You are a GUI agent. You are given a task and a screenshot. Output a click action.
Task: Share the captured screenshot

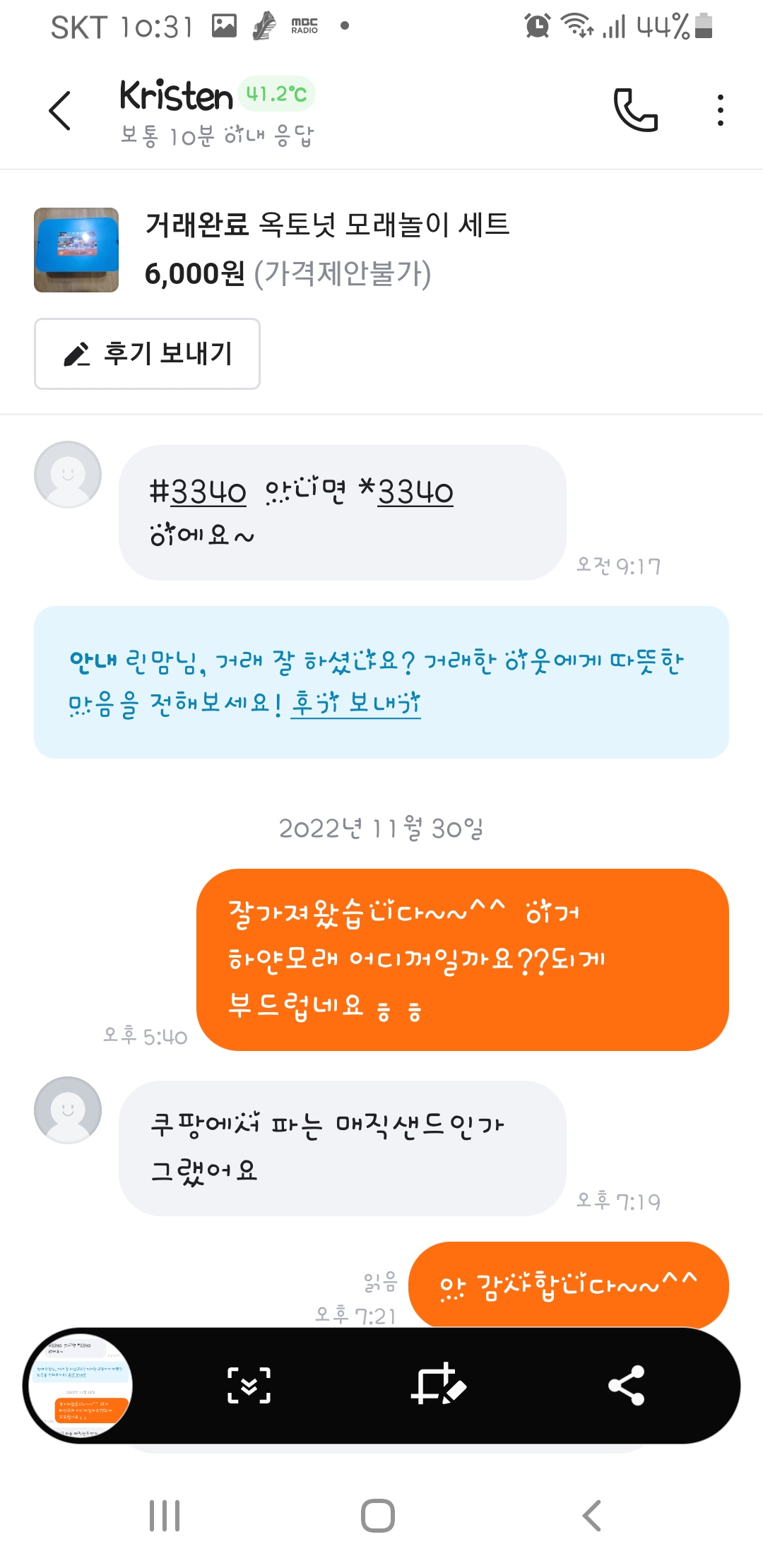pyautogui.click(x=627, y=1385)
